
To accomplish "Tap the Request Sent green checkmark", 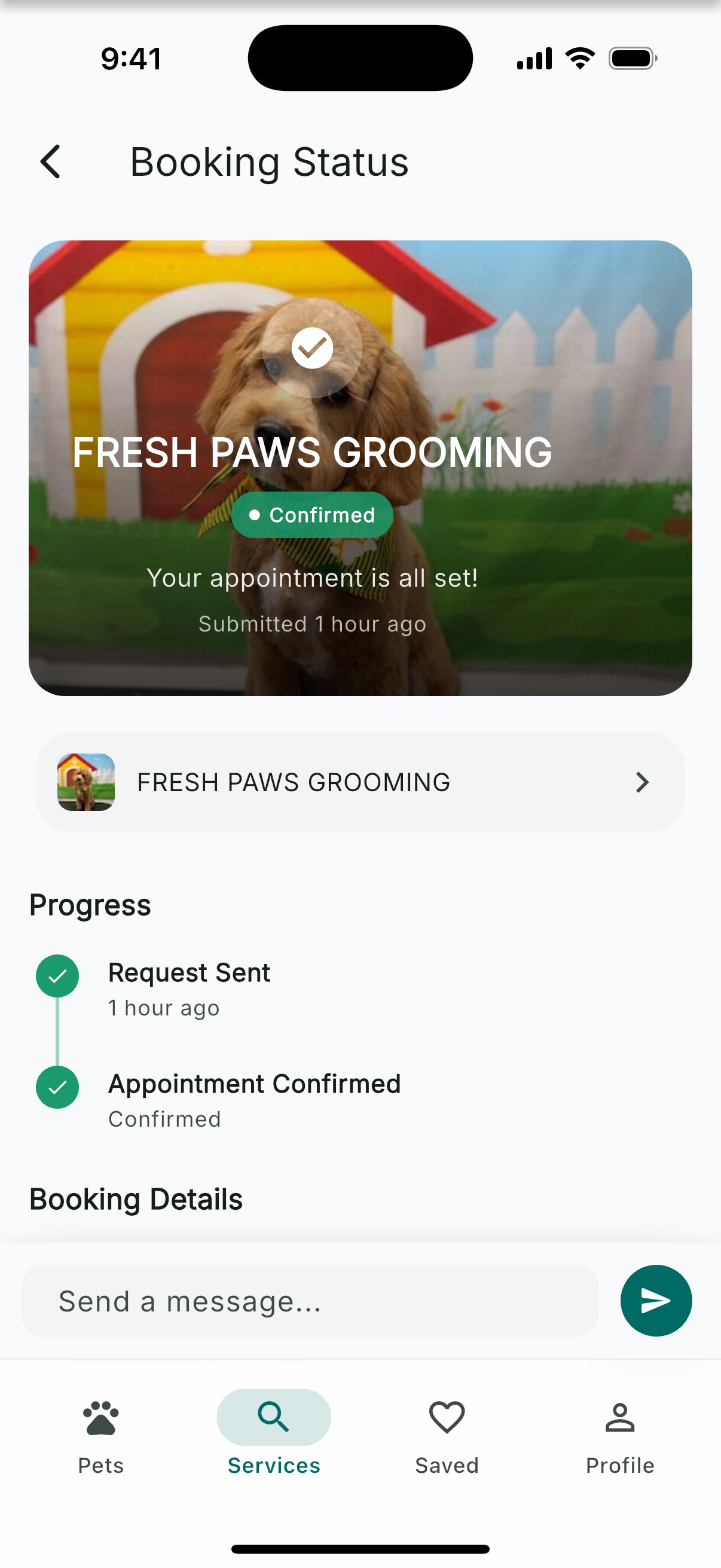I will 57,975.
